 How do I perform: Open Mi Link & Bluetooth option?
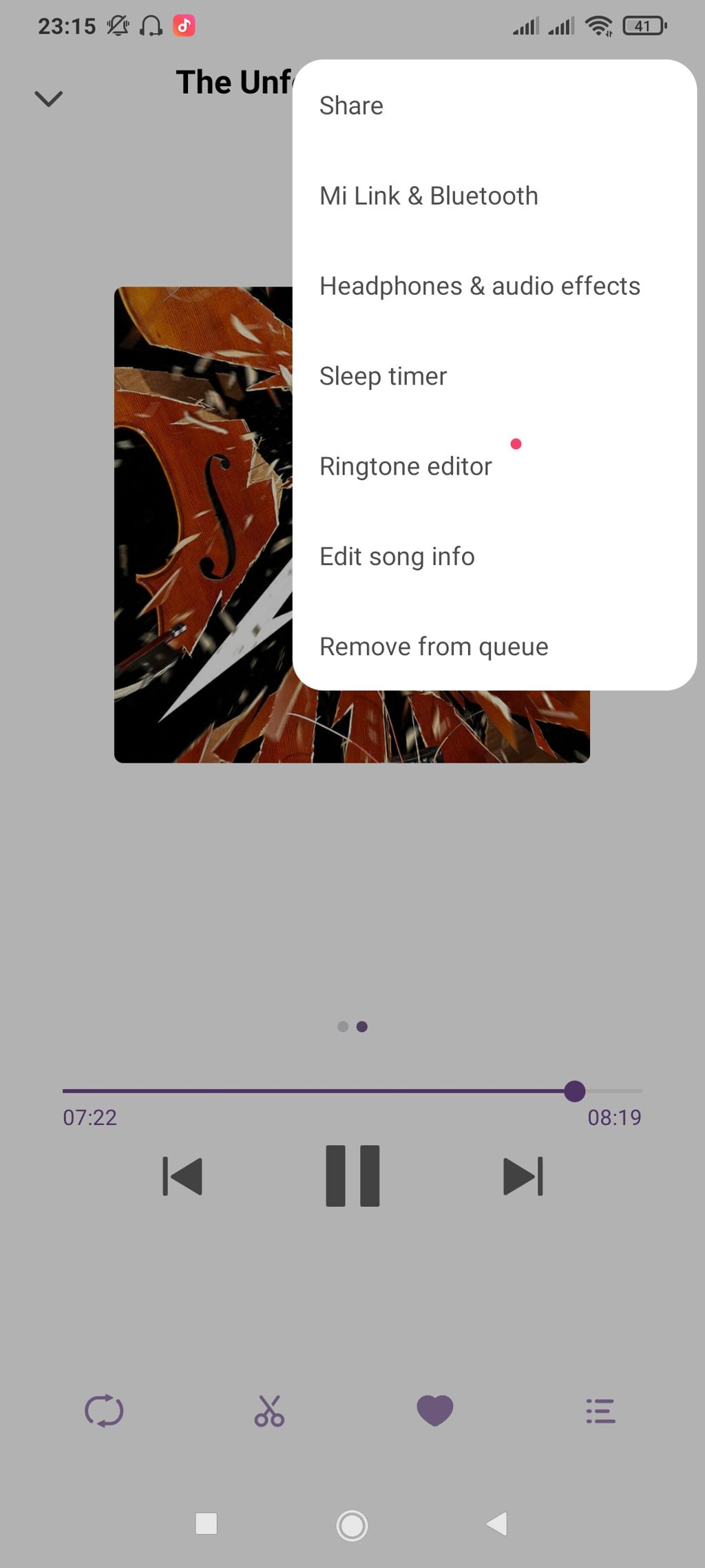(x=428, y=196)
